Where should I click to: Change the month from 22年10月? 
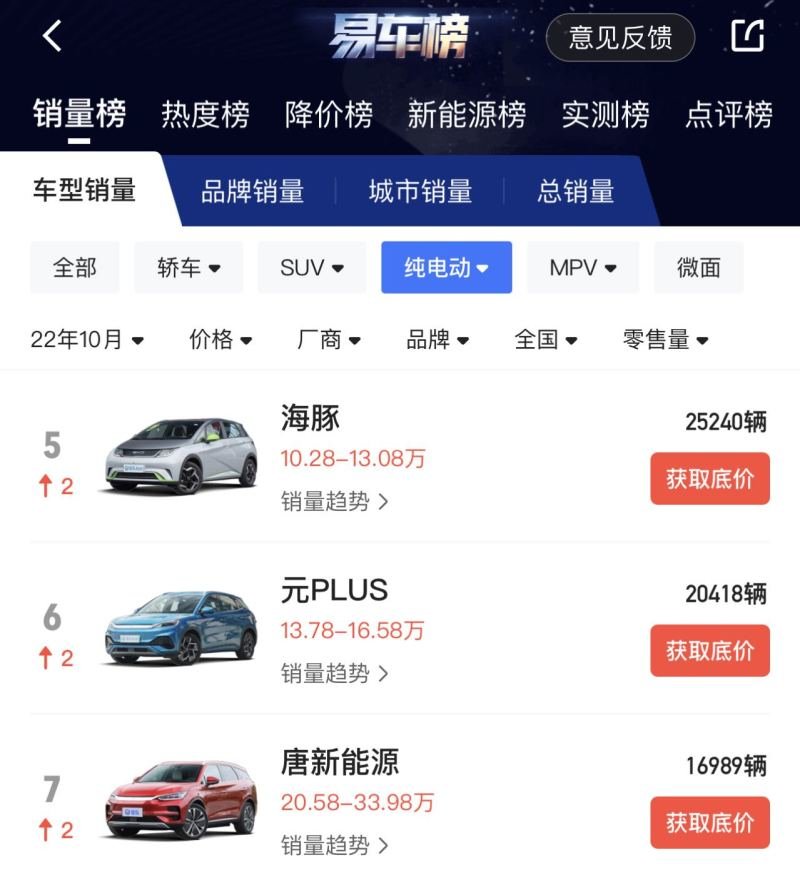pyautogui.click(x=87, y=340)
